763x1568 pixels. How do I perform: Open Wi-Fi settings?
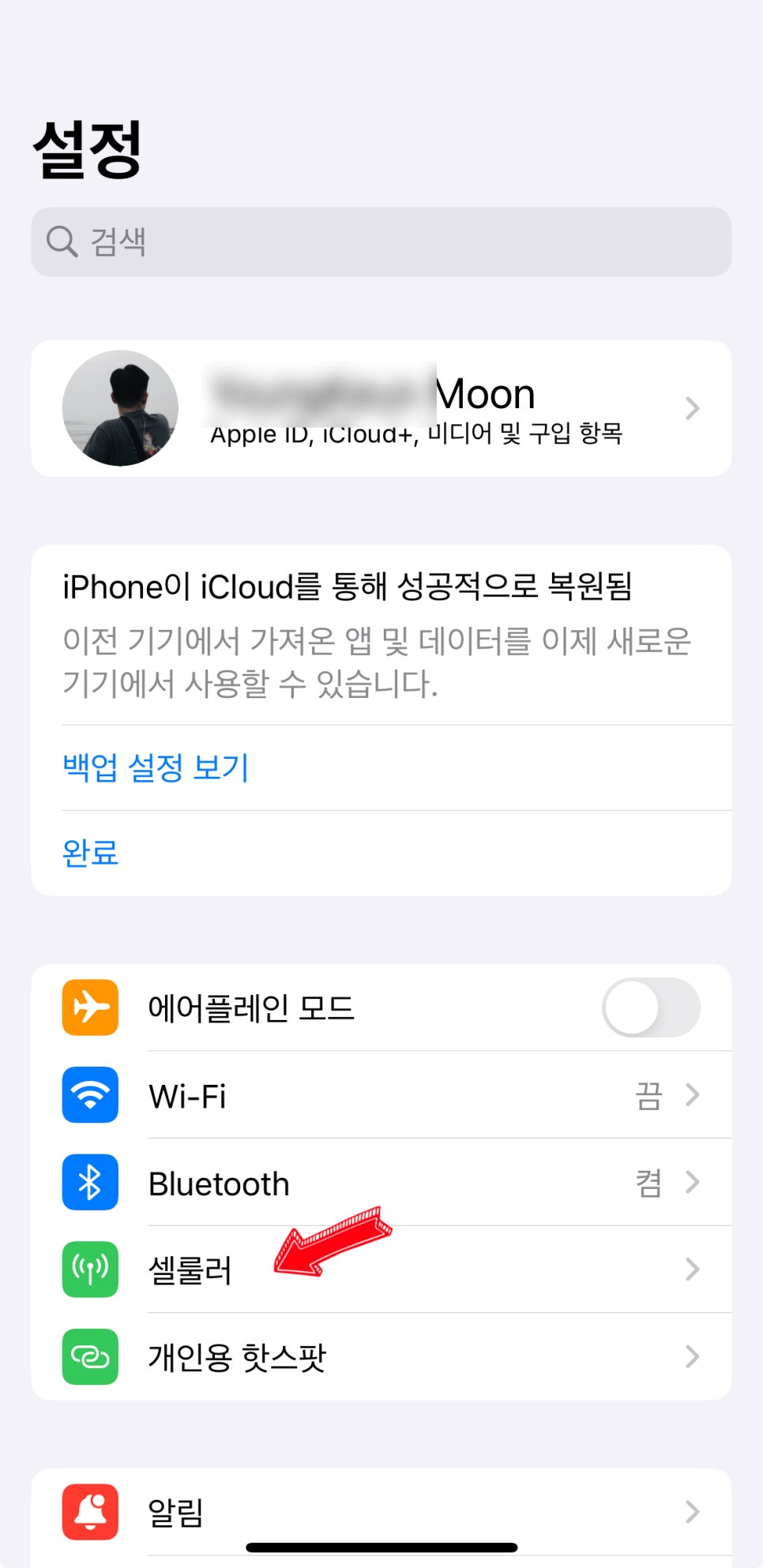click(381, 1095)
